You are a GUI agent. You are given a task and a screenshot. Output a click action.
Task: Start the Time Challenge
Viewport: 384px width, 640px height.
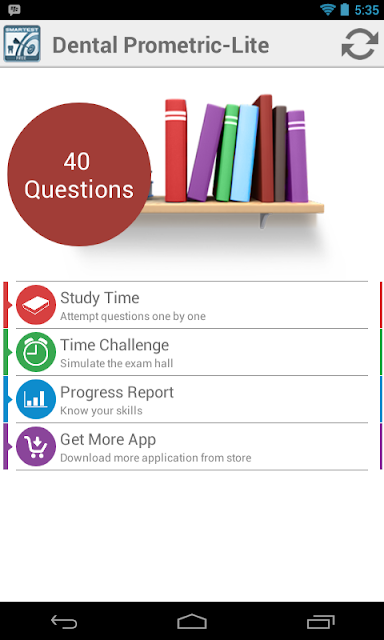[x=192, y=352]
